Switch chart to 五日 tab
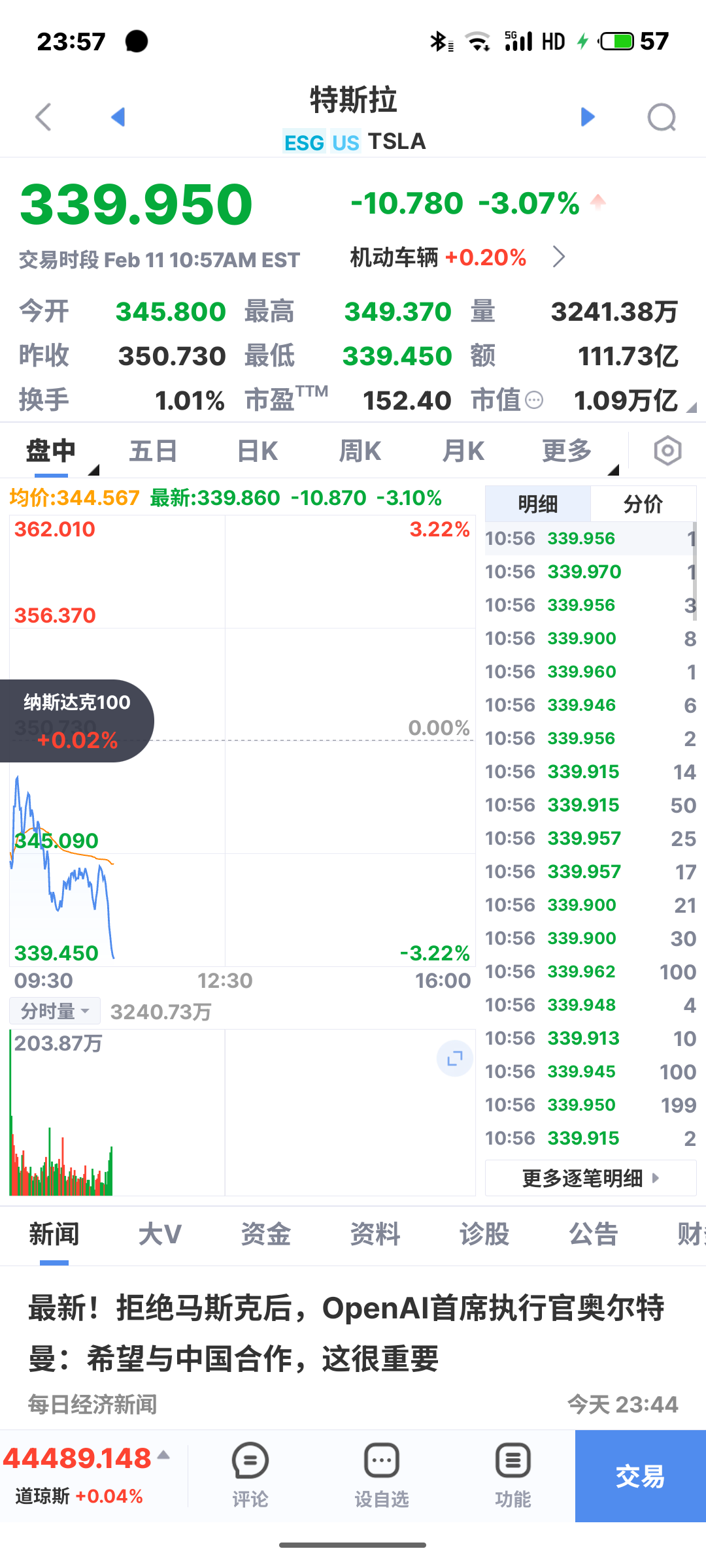This screenshot has width=706, height=1568. pyautogui.click(x=153, y=451)
